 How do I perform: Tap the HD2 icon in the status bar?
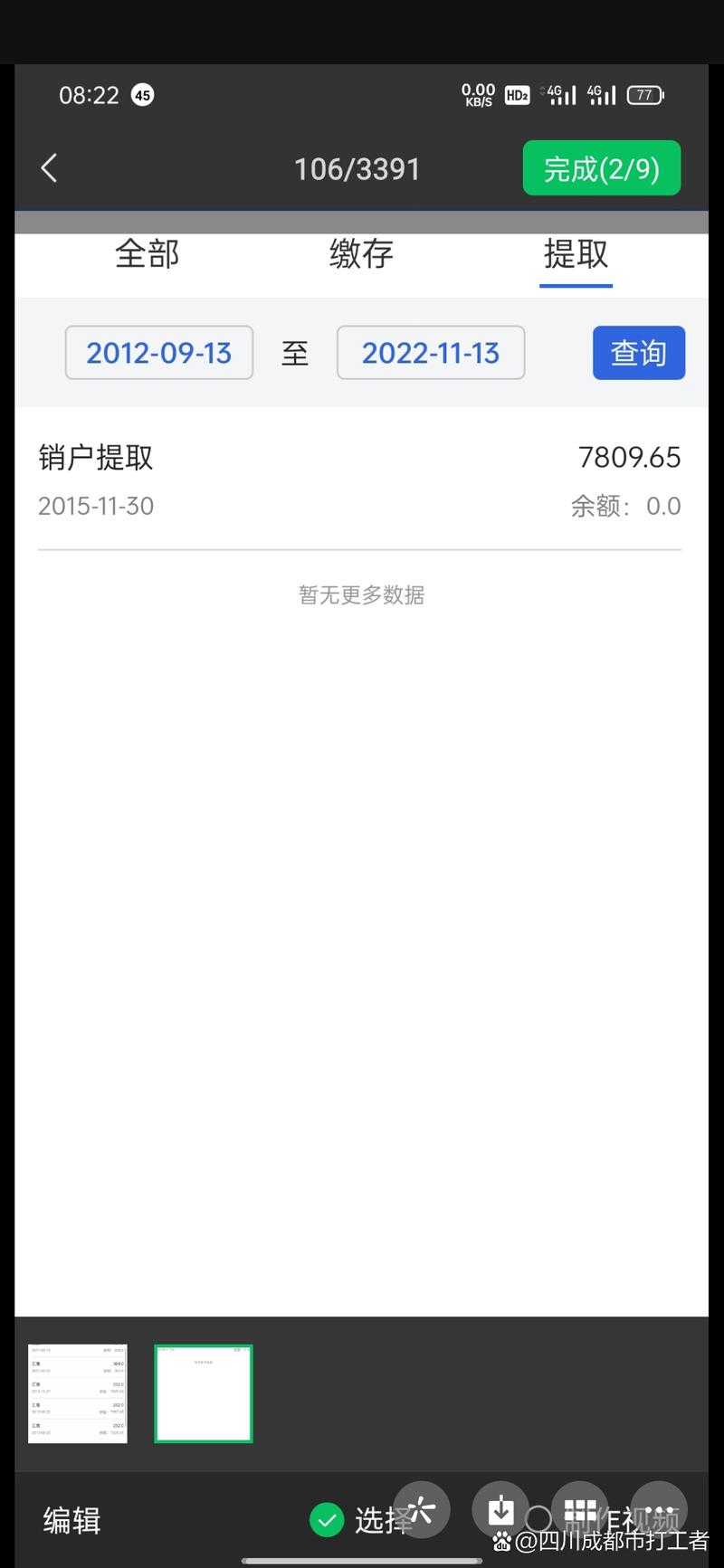(517, 95)
